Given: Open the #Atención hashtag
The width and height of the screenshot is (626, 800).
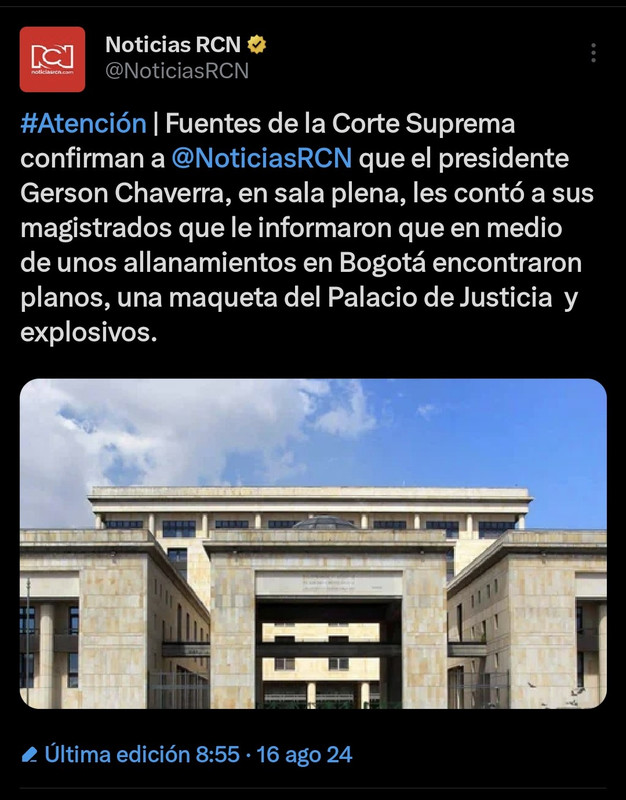Looking at the screenshot, I should point(83,124).
